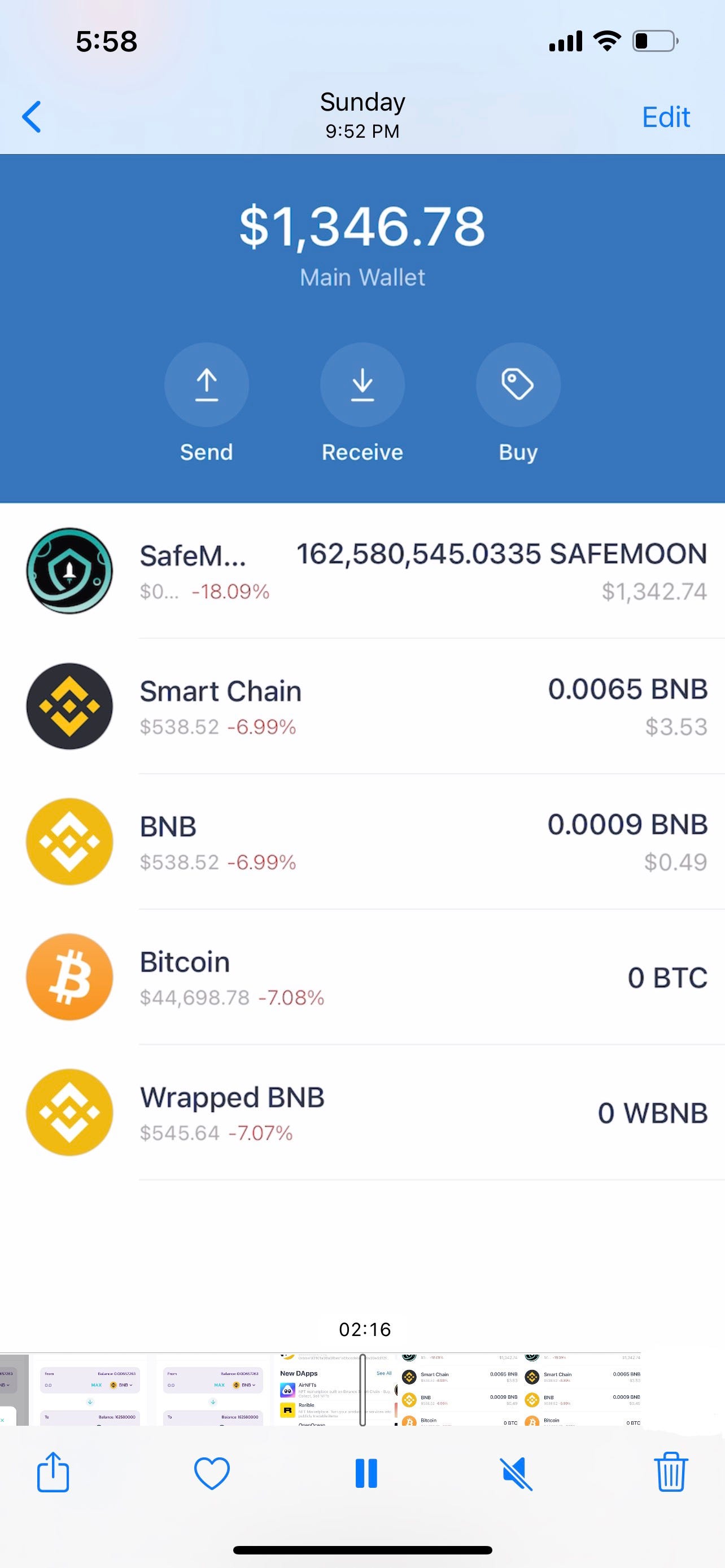Screen dimensions: 725x1568
Task: Tap the Main Wallet total balance
Action: [x=362, y=227]
